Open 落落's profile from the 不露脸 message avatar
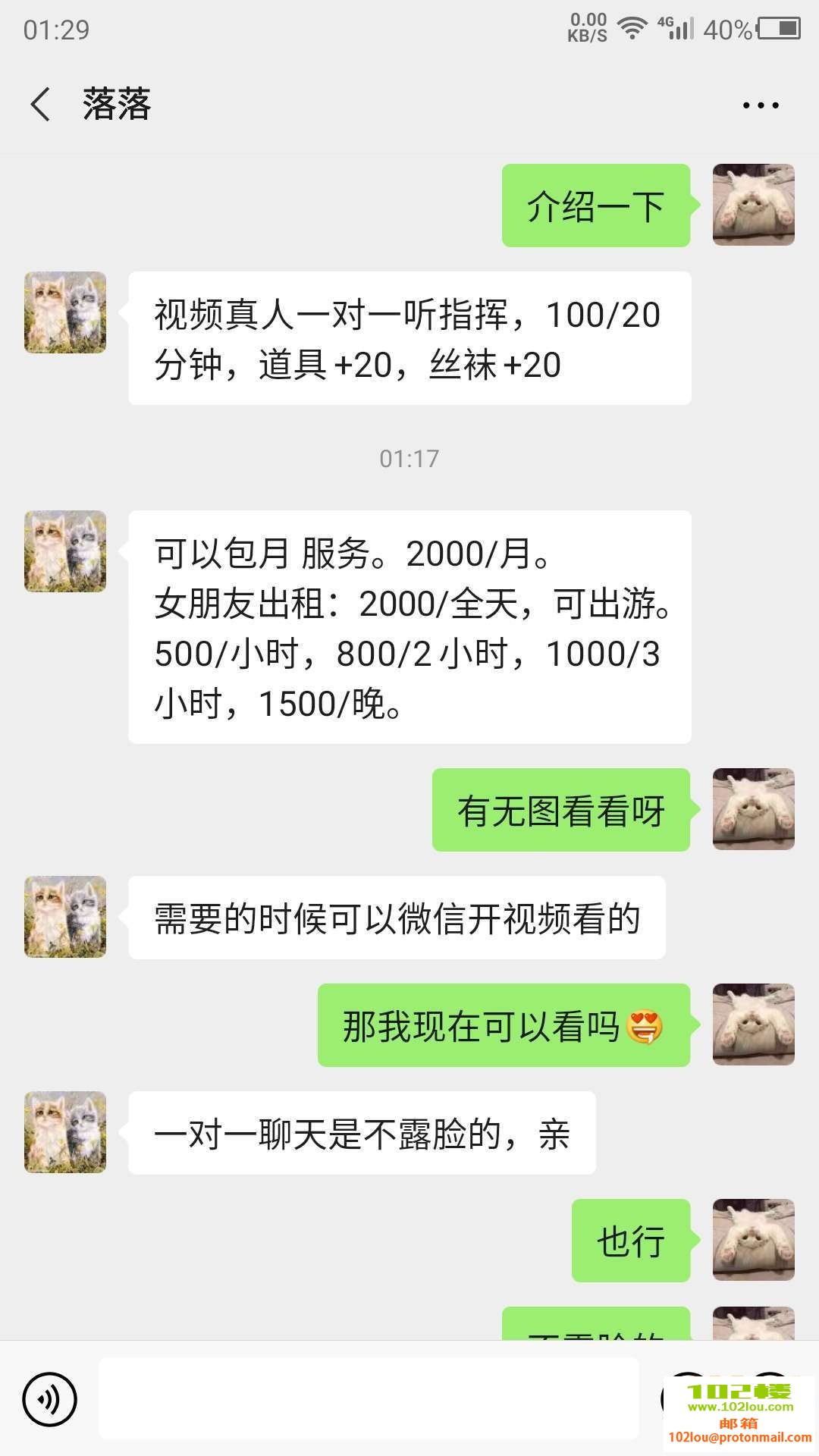This screenshot has height=1456, width=819. (65, 1132)
